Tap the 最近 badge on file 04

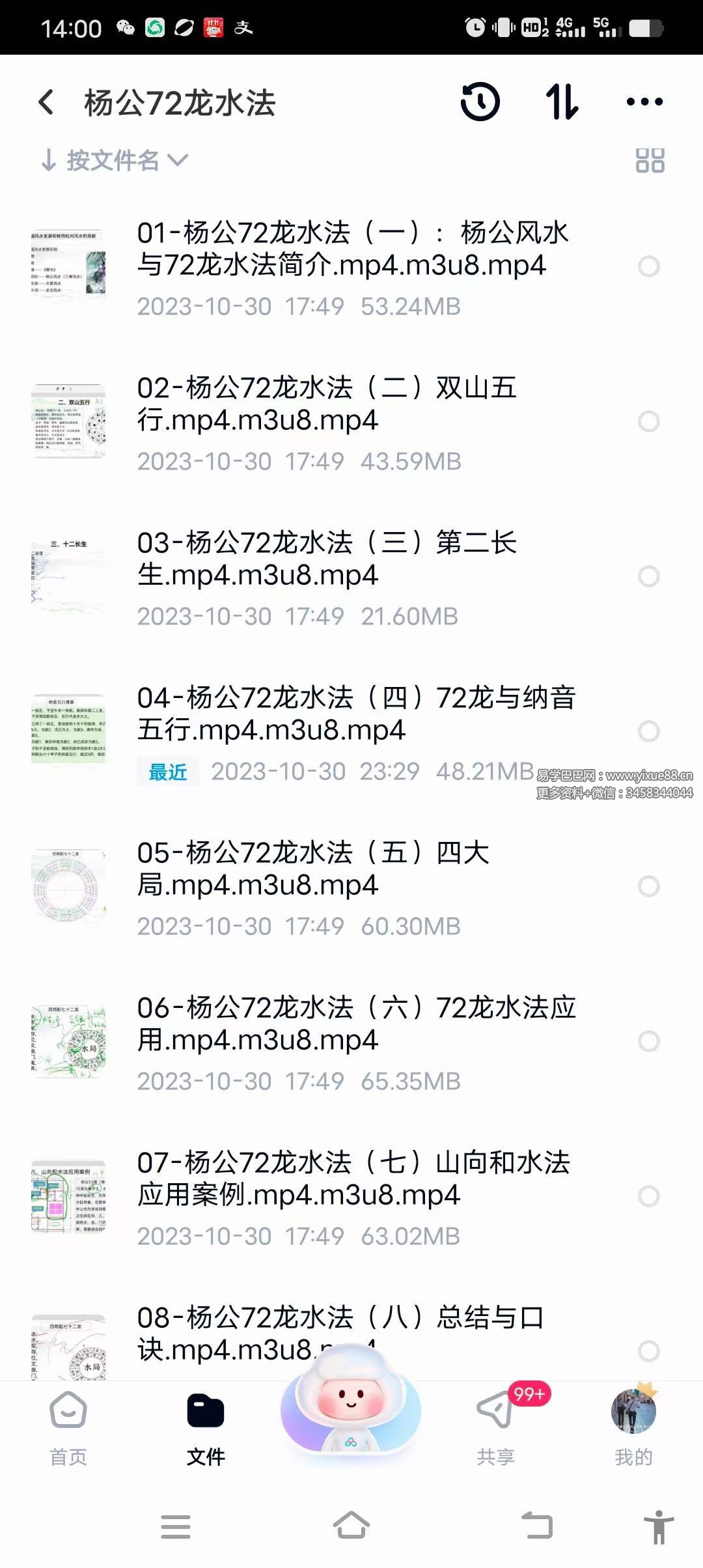pyautogui.click(x=167, y=772)
